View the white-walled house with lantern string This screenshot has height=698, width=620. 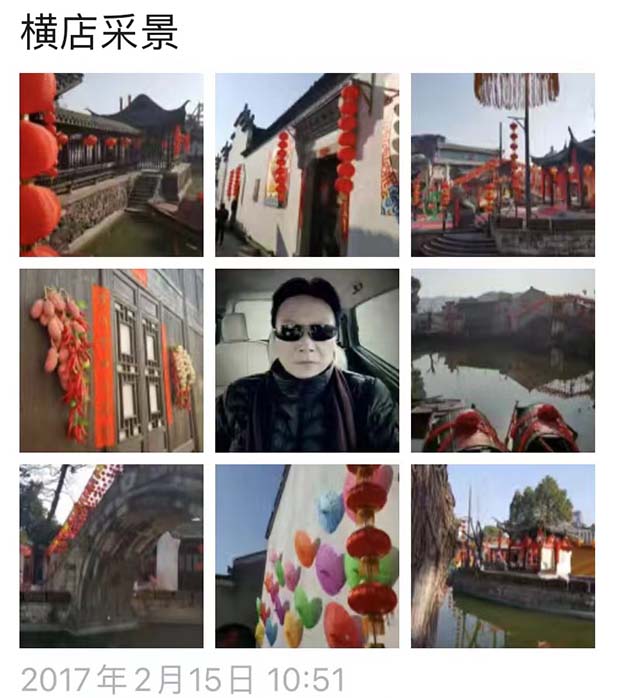point(307,165)
